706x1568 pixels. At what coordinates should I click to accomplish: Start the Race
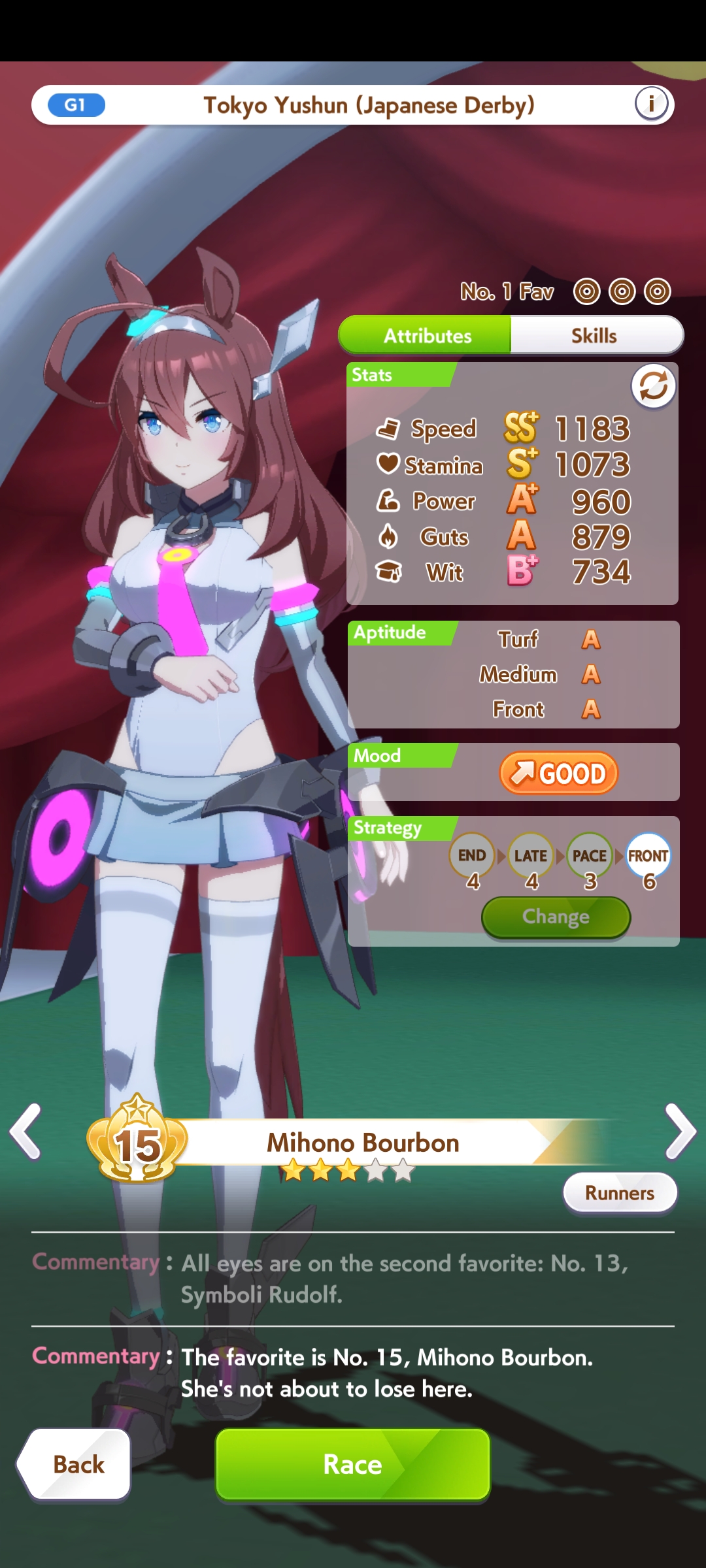coord(353,1464)
